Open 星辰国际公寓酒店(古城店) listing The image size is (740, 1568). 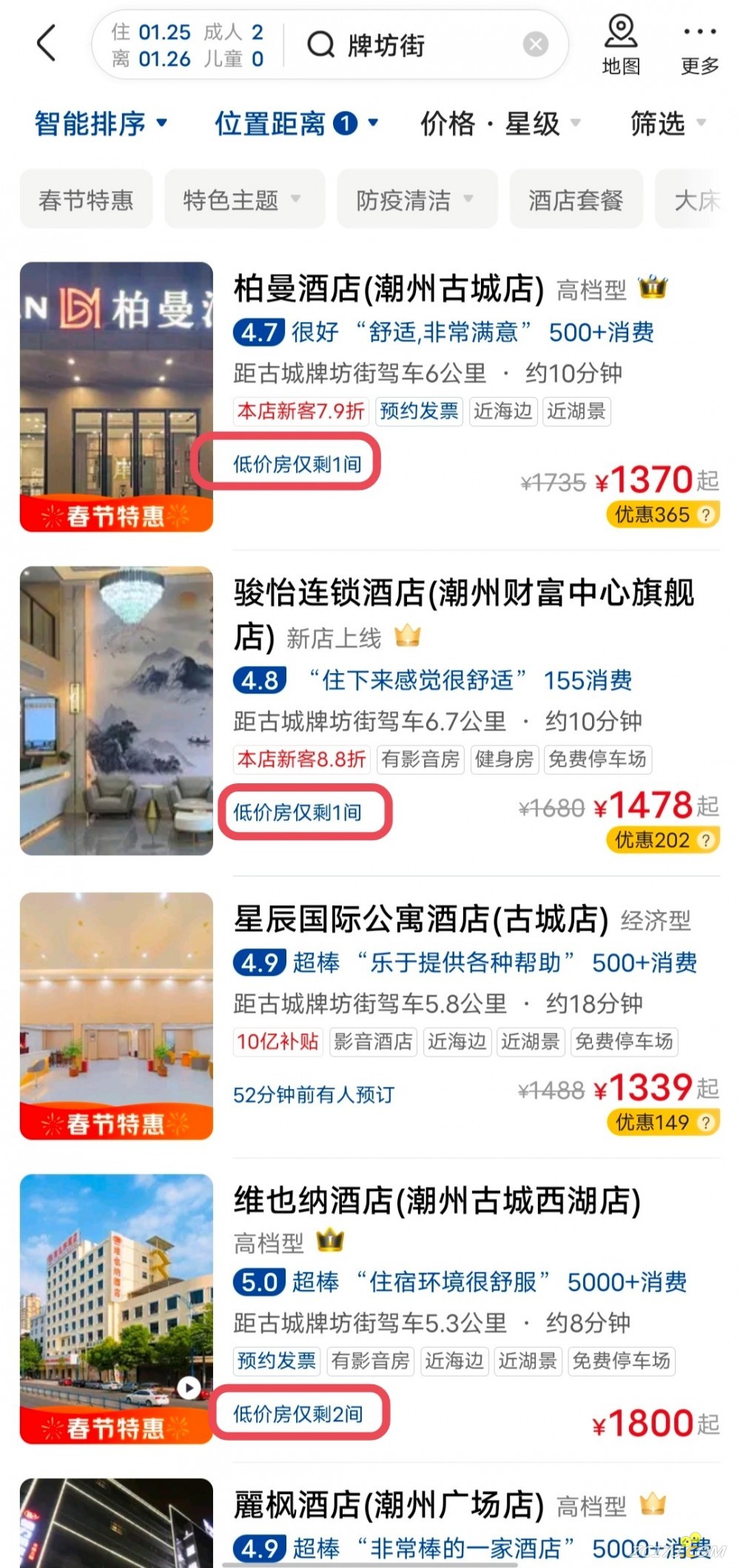420,919
